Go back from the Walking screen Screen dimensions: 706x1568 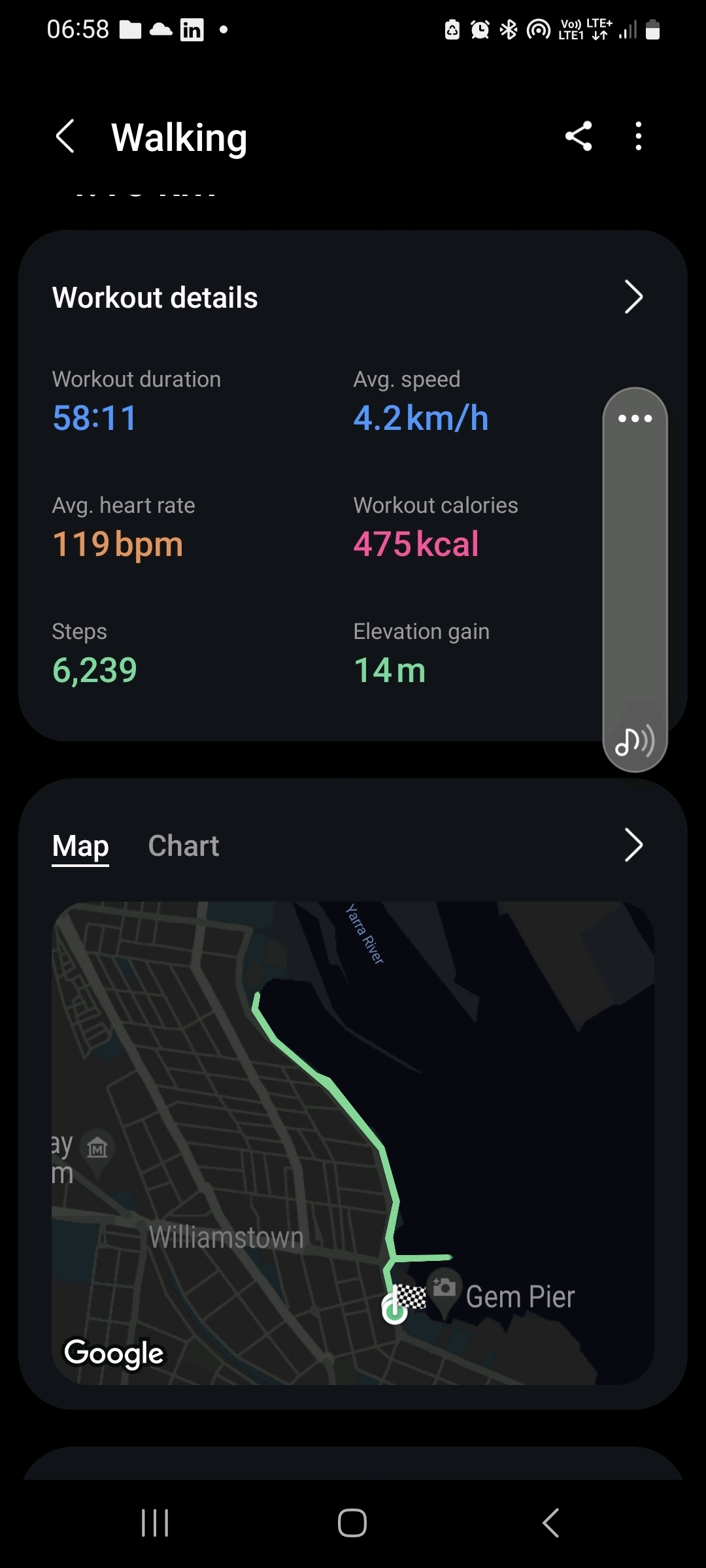(x=65, y=137)
